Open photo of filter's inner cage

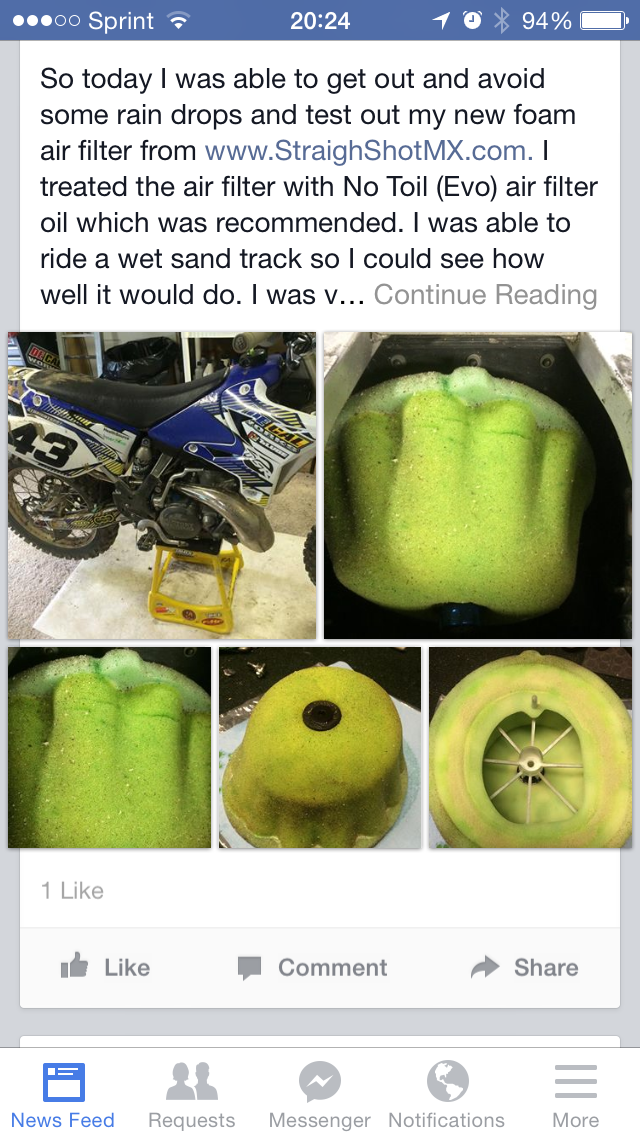tap(531, 748)
